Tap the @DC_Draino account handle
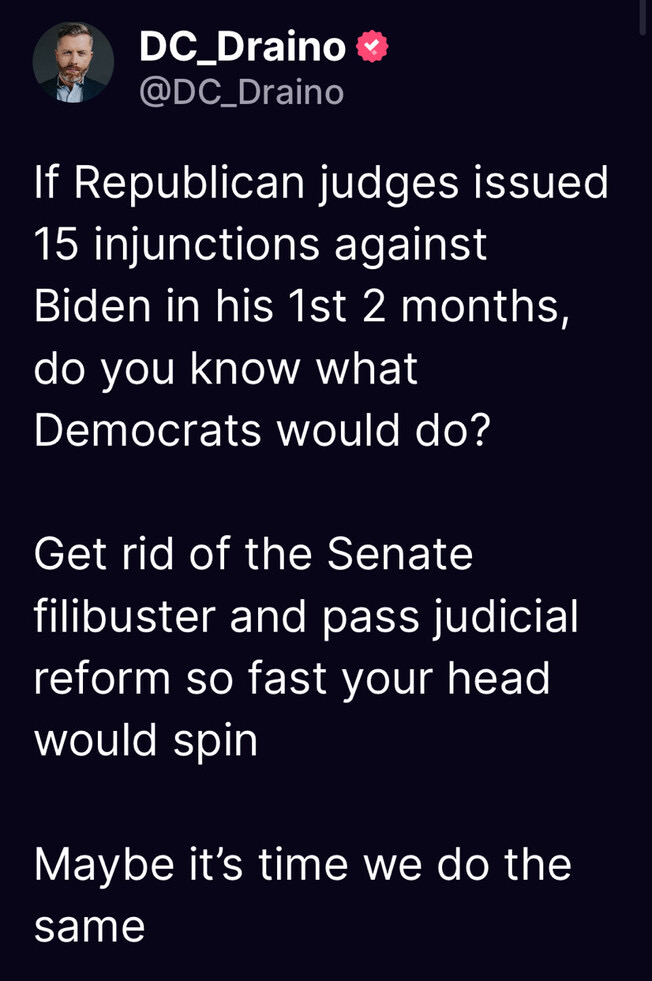 click(x=241, y=92)
